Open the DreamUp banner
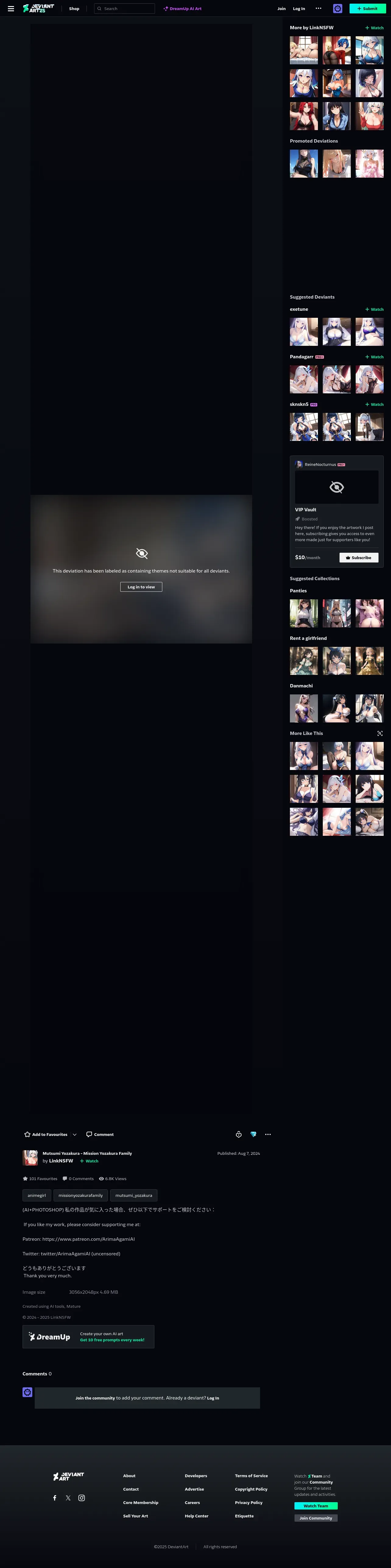Image resolution: width=391 pixels, height=1568 pixels. (88, 1337)
